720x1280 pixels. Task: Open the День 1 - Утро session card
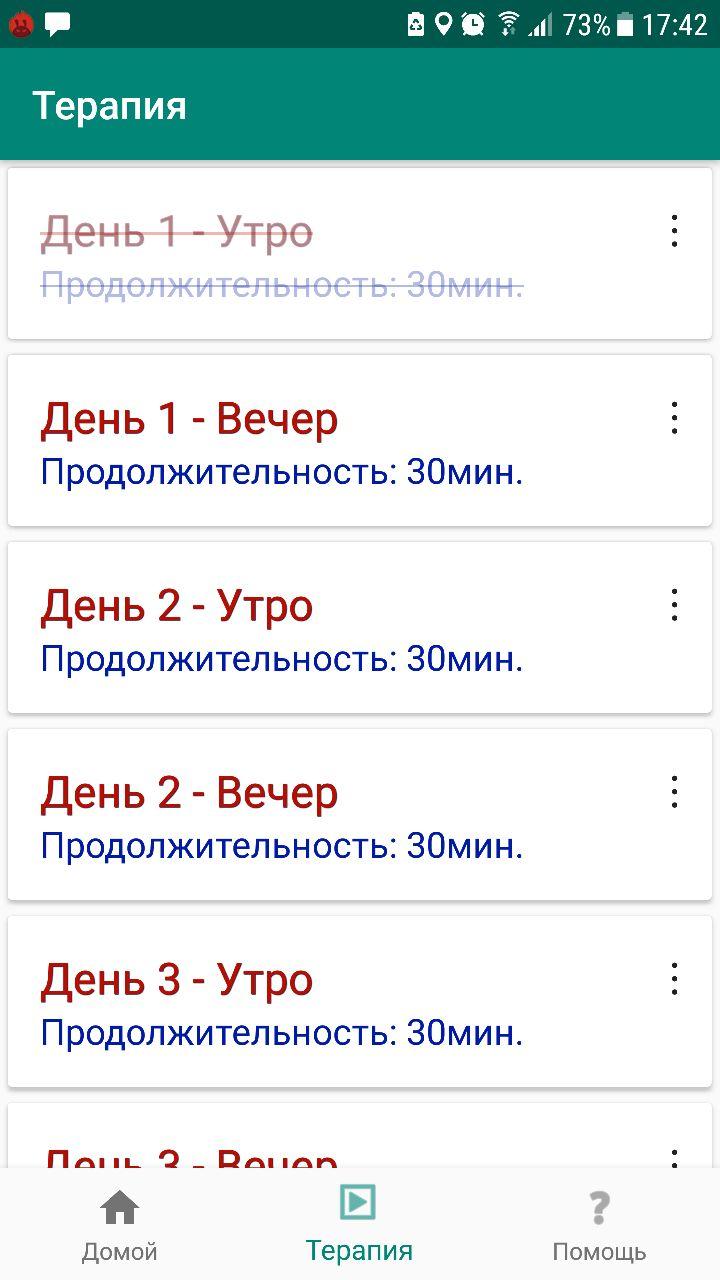click(360, 254)
